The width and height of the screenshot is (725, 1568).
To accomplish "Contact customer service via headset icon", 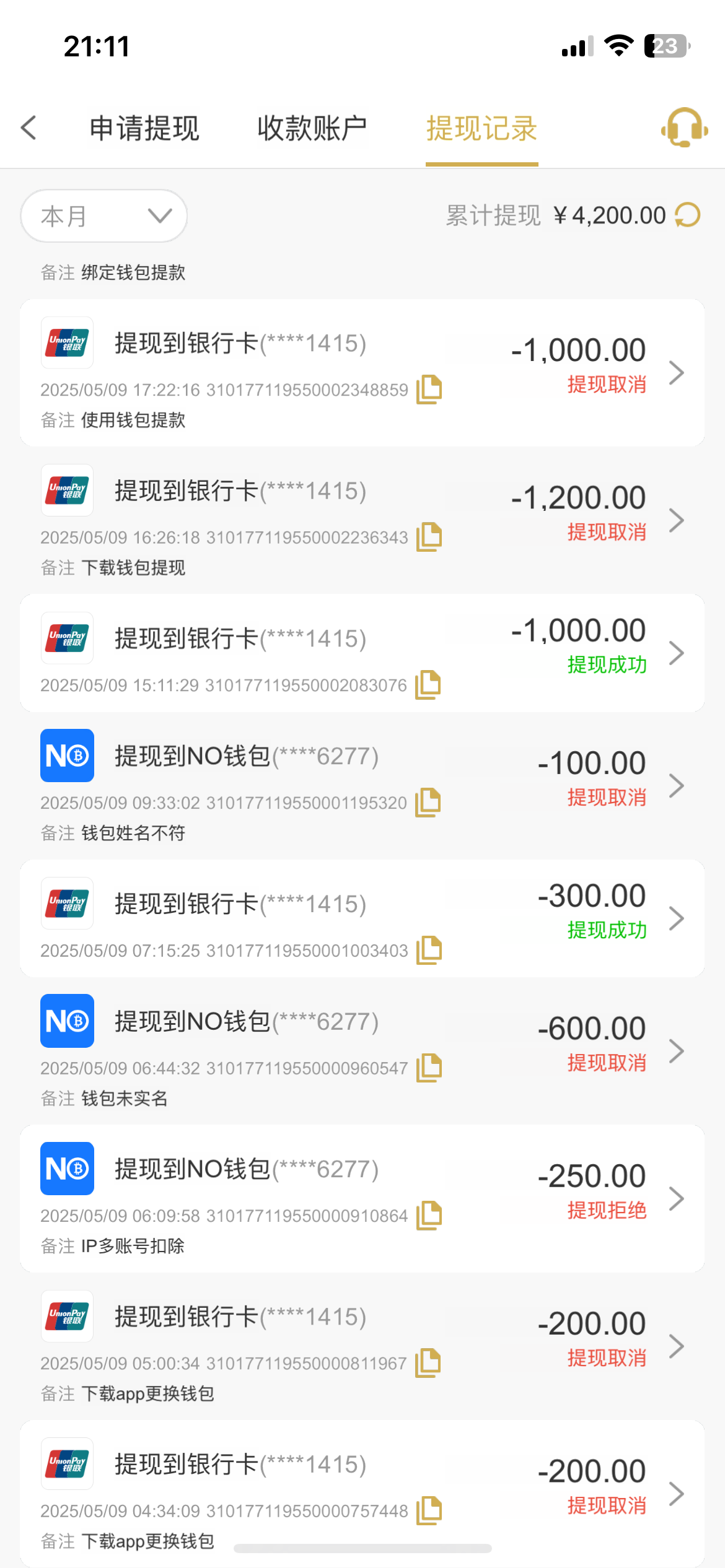I will click(685, 128).
